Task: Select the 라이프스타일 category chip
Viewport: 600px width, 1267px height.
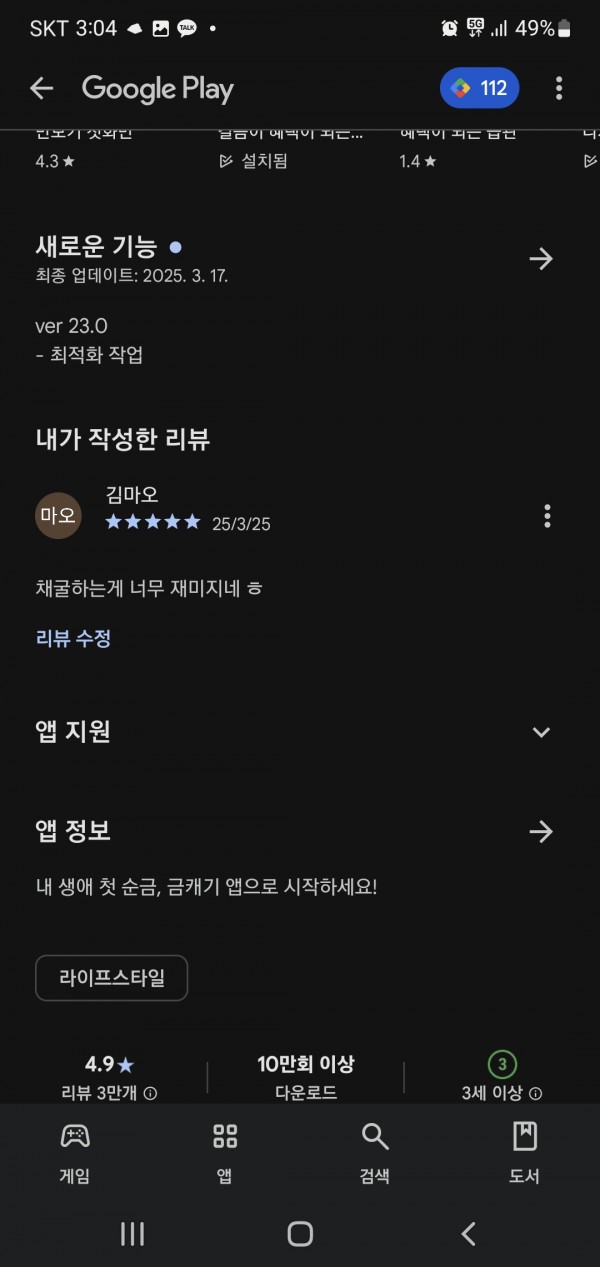Action: (111, 978)
